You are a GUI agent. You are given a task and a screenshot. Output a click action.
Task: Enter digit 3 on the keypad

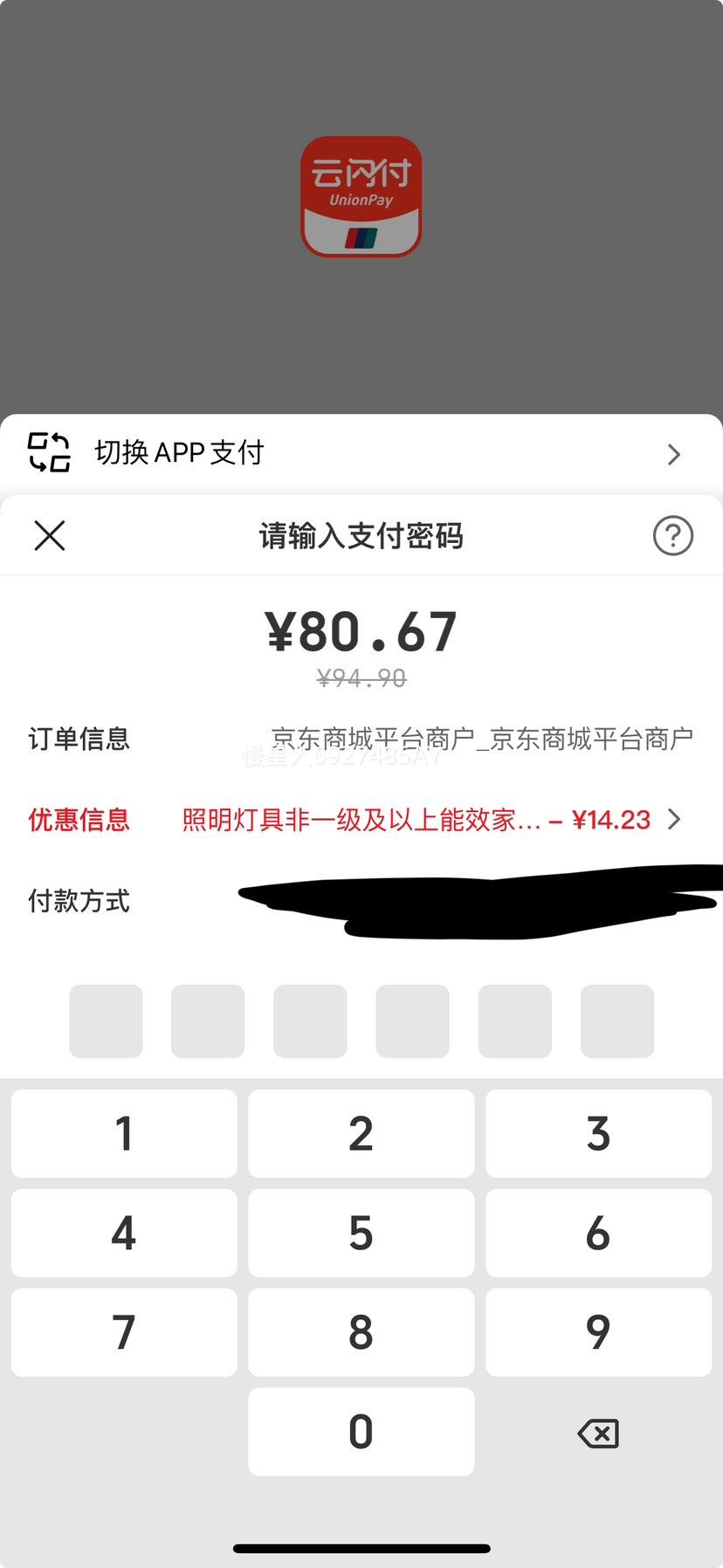tap(598, 1133)
